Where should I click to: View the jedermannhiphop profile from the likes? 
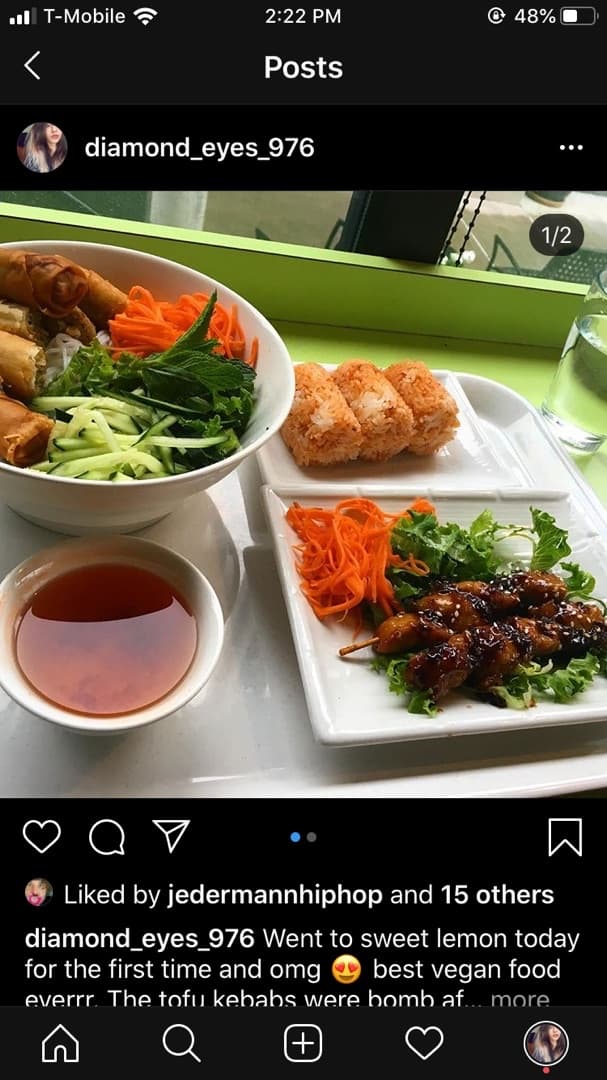[x=257, y=894]
